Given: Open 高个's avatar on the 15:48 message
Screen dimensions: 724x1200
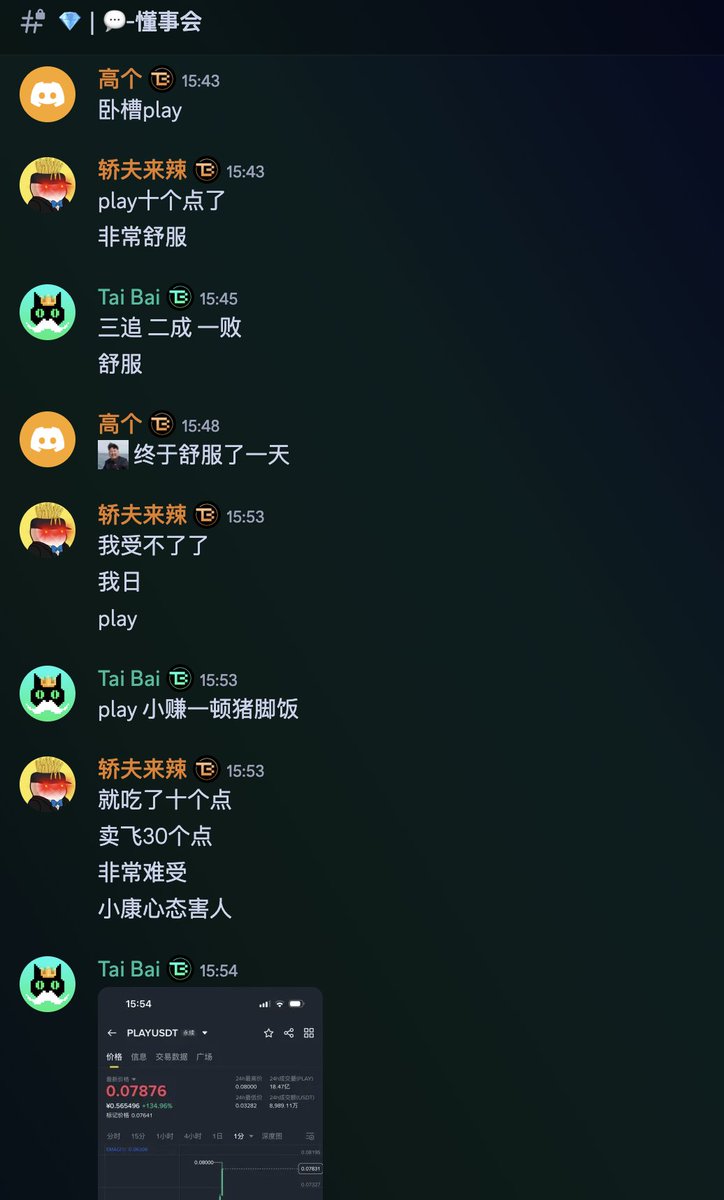Looking at the screenshot, I should coord(47,439).
